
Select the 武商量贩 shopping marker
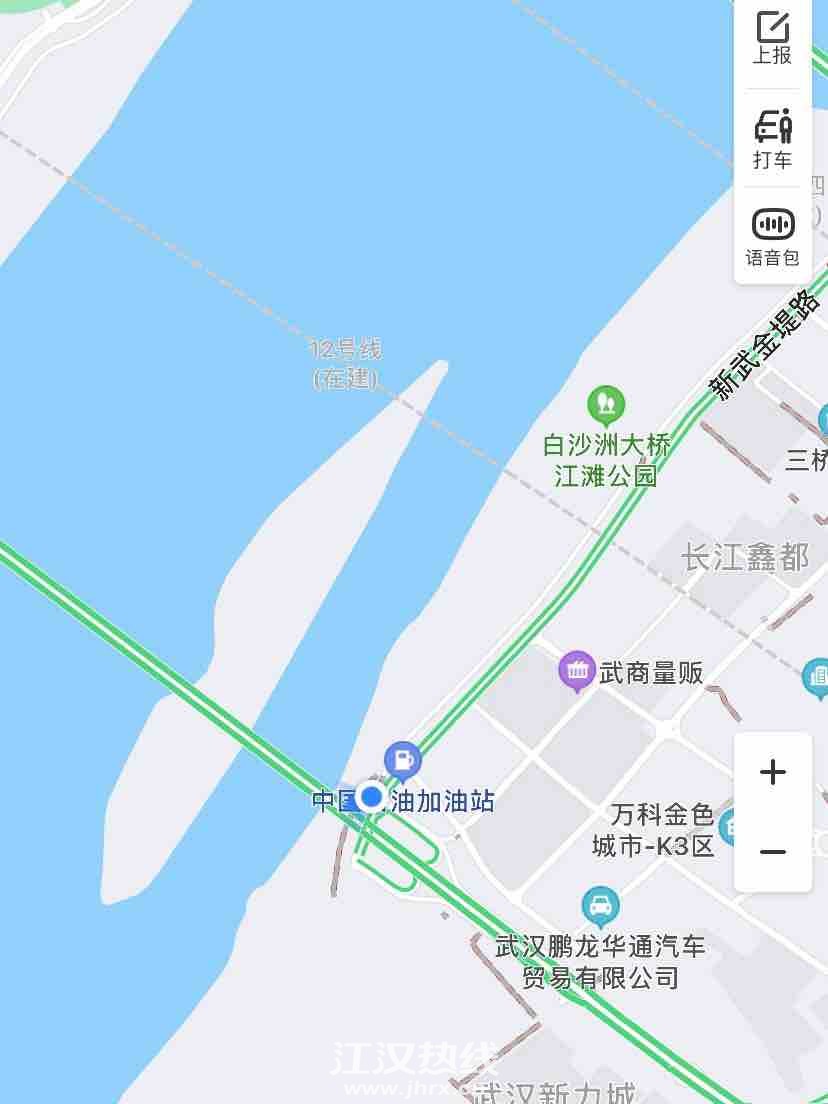(577, 671)
